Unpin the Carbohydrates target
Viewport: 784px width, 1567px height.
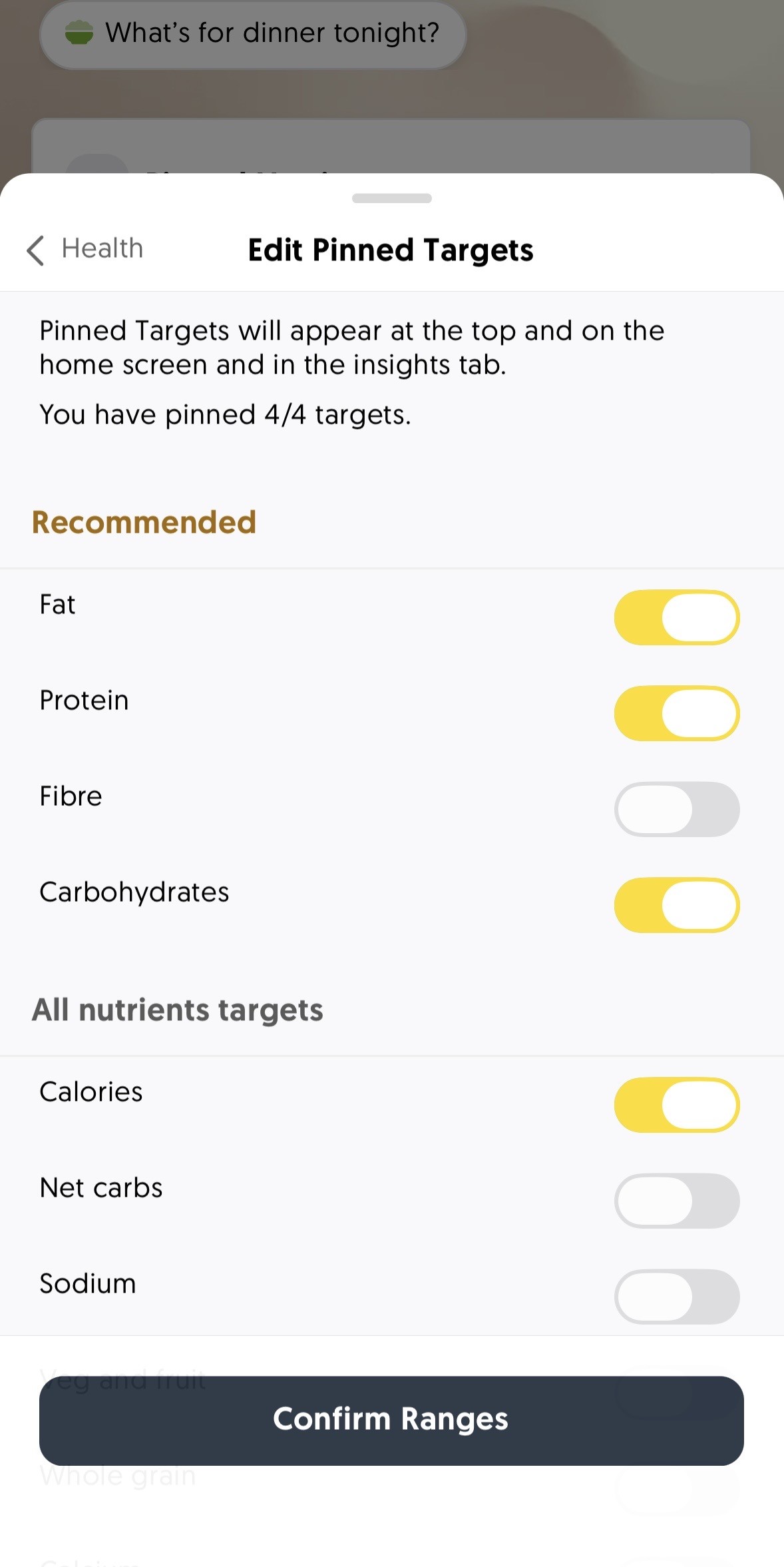pos(676,905)
